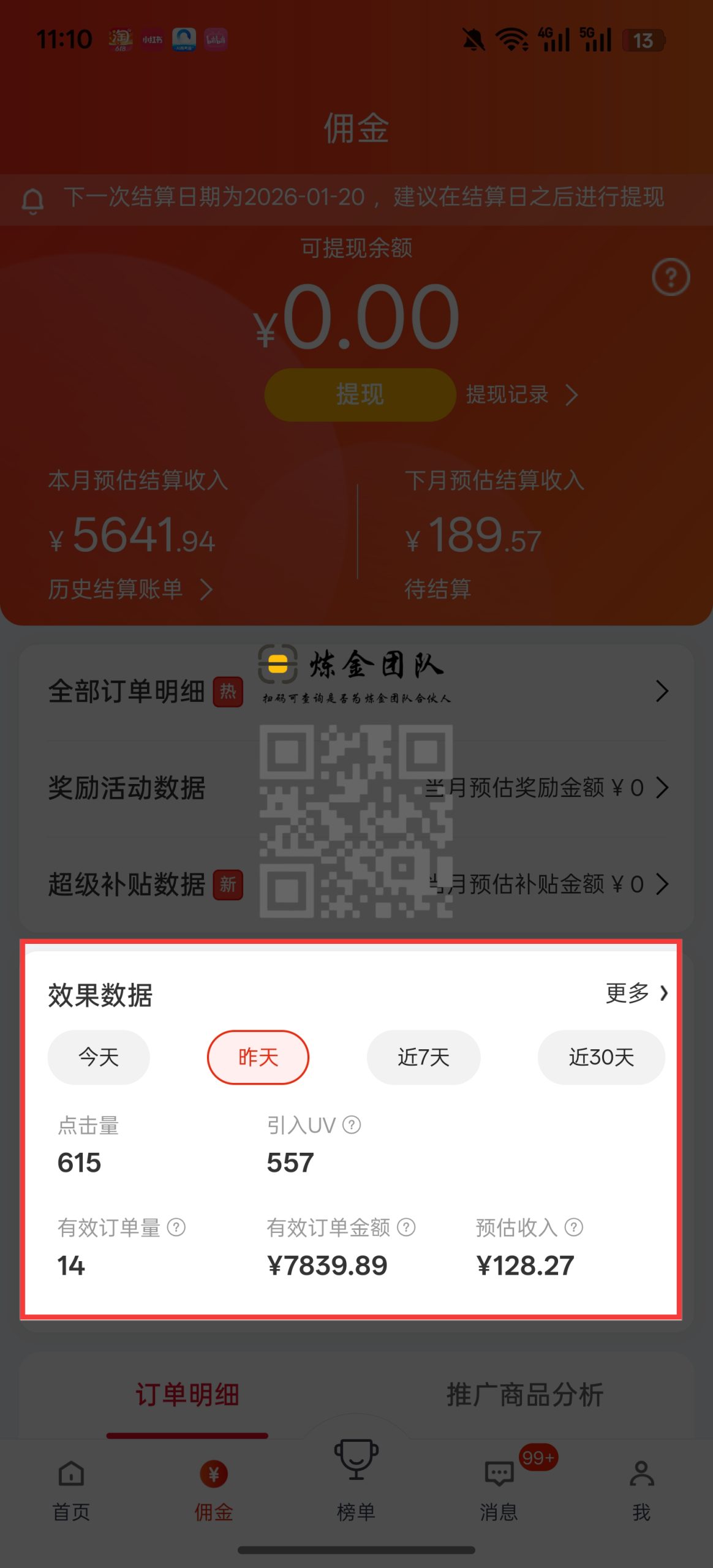
Task: Open the notification bell icon
Action: coord(32,200)
